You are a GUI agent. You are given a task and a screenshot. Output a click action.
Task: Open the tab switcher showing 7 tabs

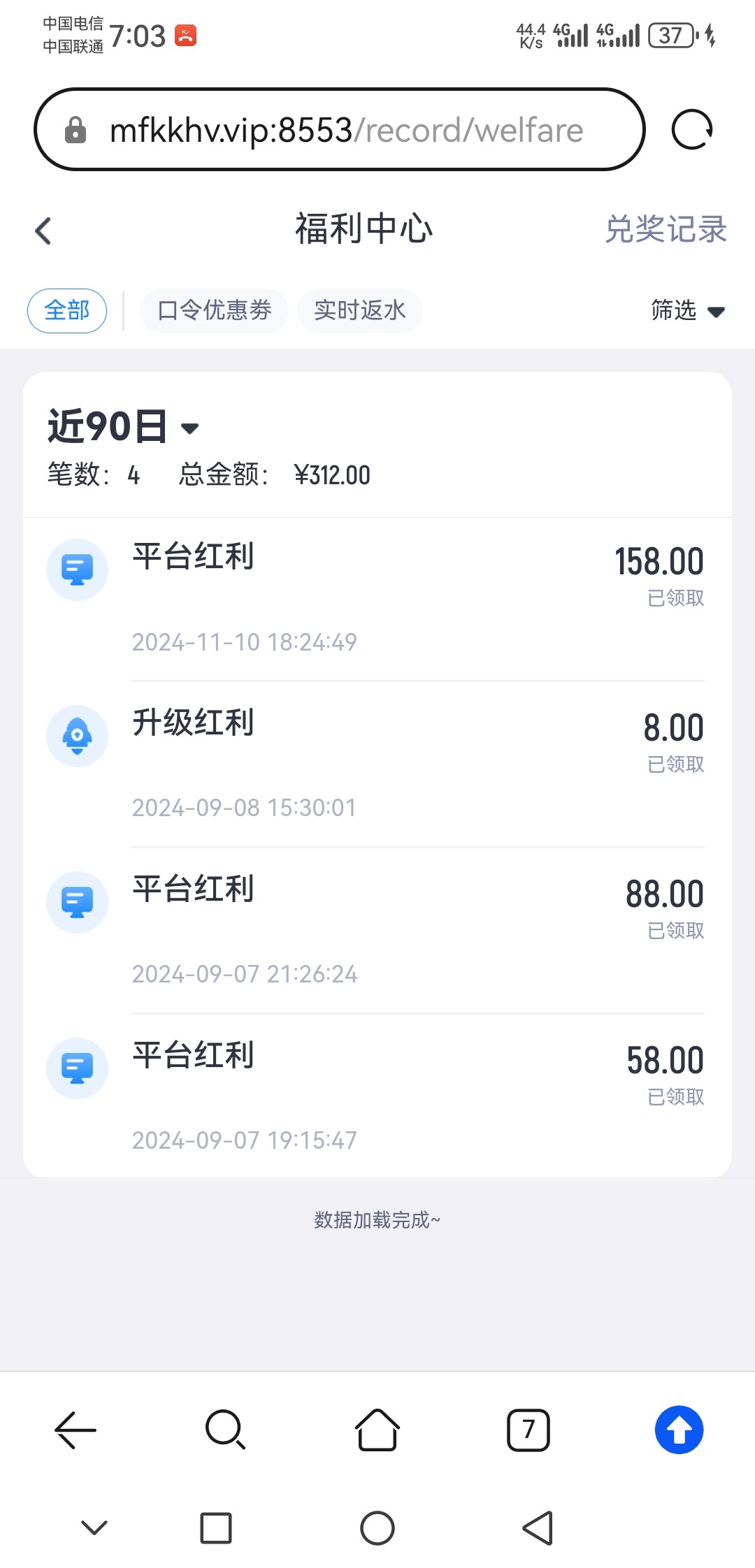click(x=528, y=1430)
